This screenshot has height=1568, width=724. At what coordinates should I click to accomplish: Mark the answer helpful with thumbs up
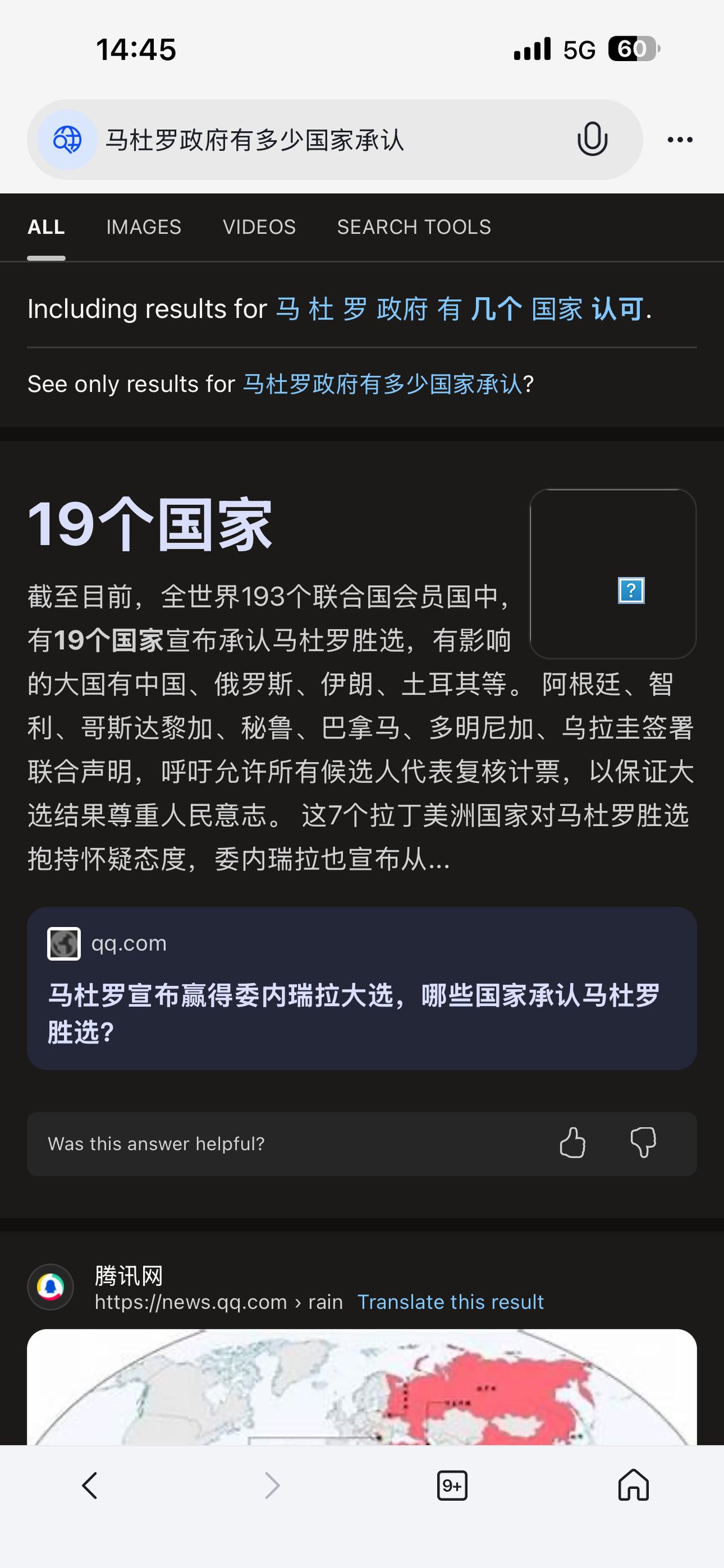coord(573,1143)
